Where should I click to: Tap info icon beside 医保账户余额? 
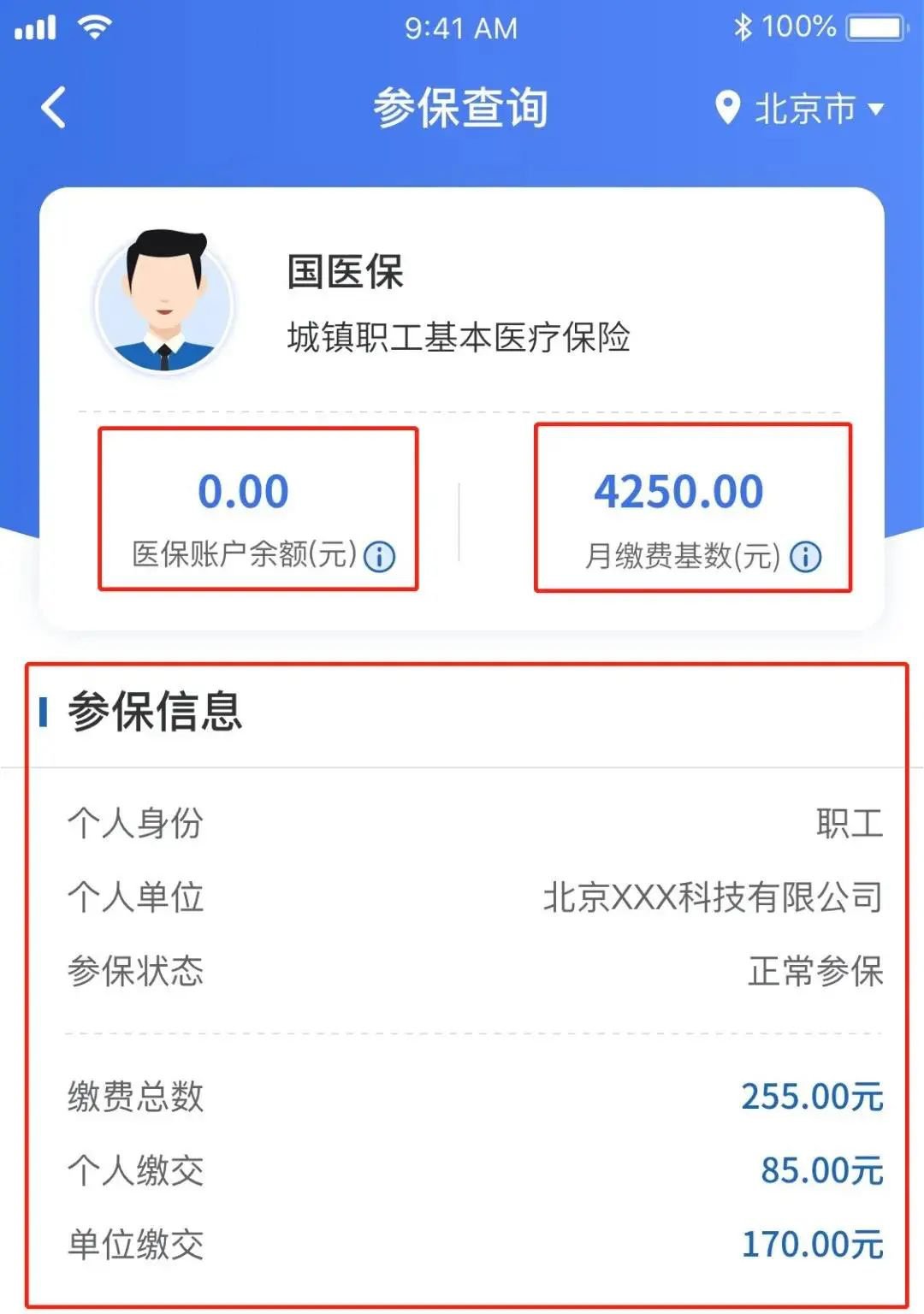pos(379,557)
